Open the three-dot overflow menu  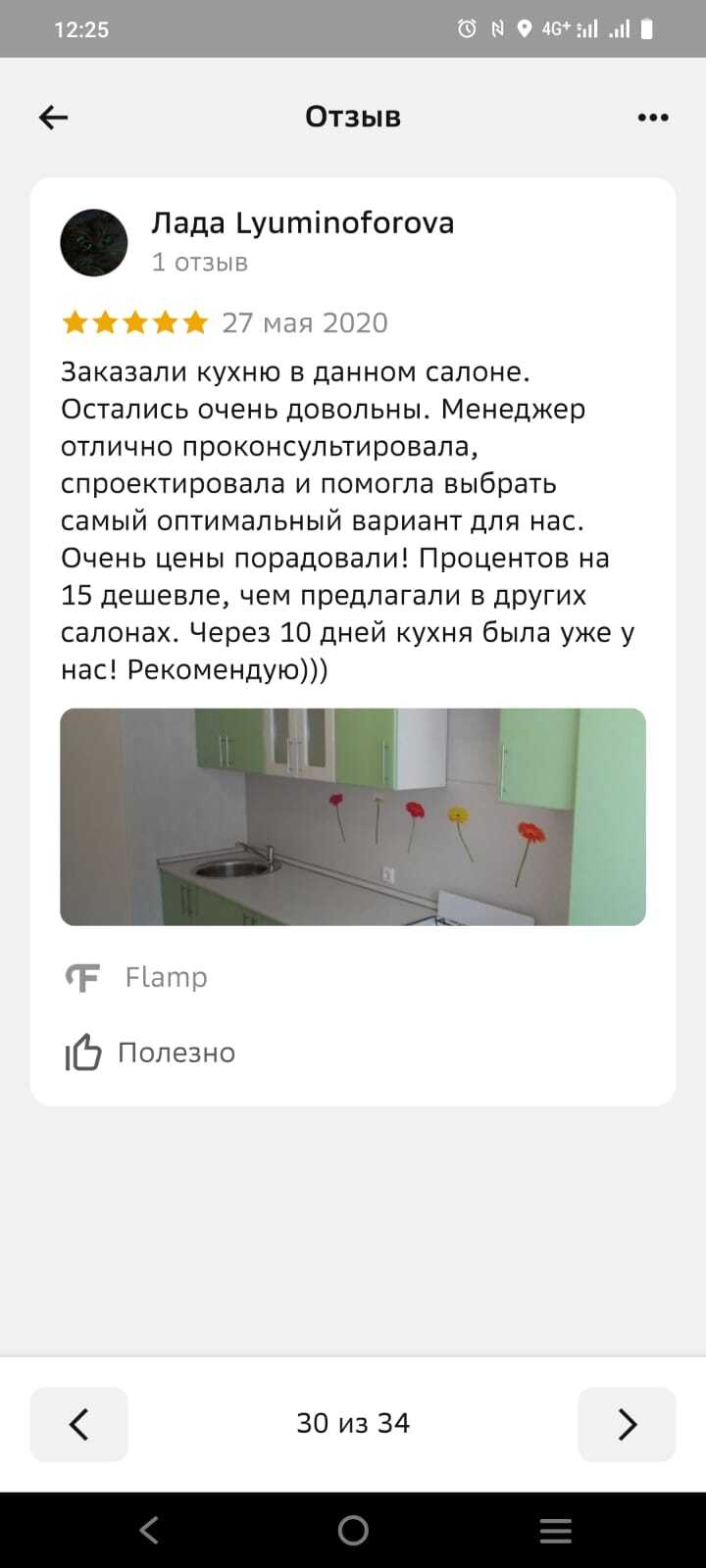pyautogui.click(x=653, y=118)
